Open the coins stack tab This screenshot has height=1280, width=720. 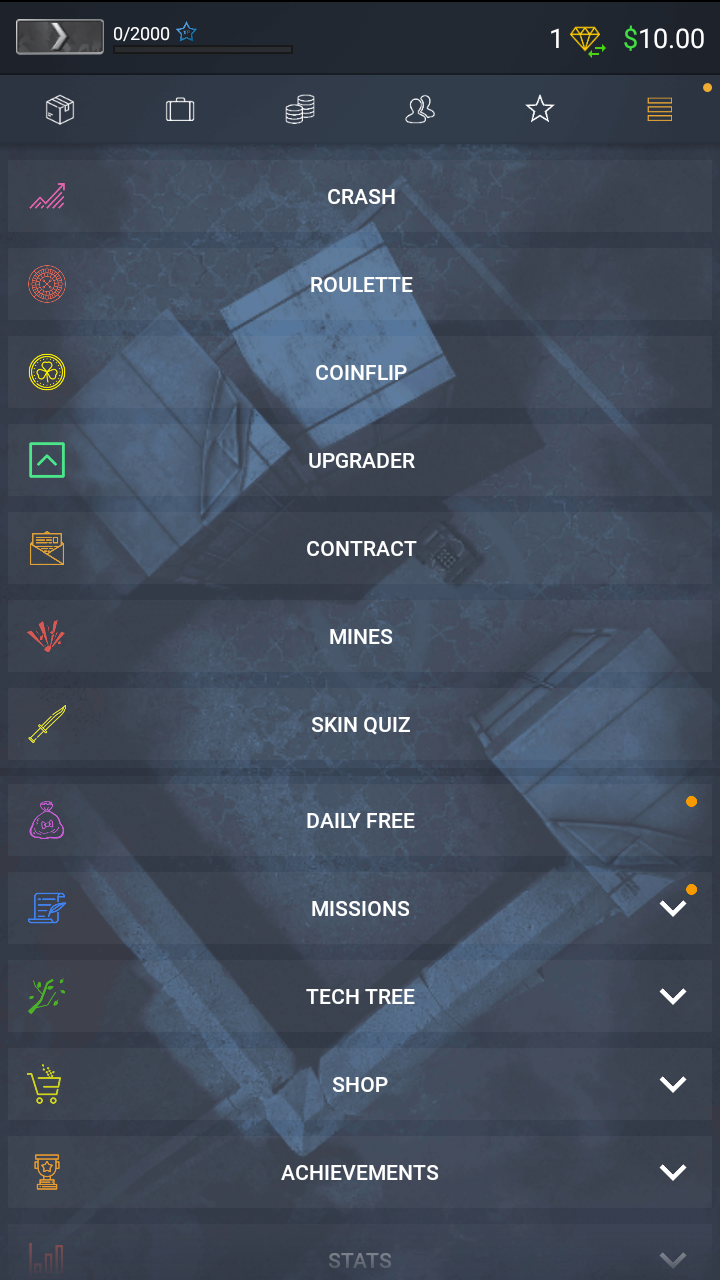[300, 109]
